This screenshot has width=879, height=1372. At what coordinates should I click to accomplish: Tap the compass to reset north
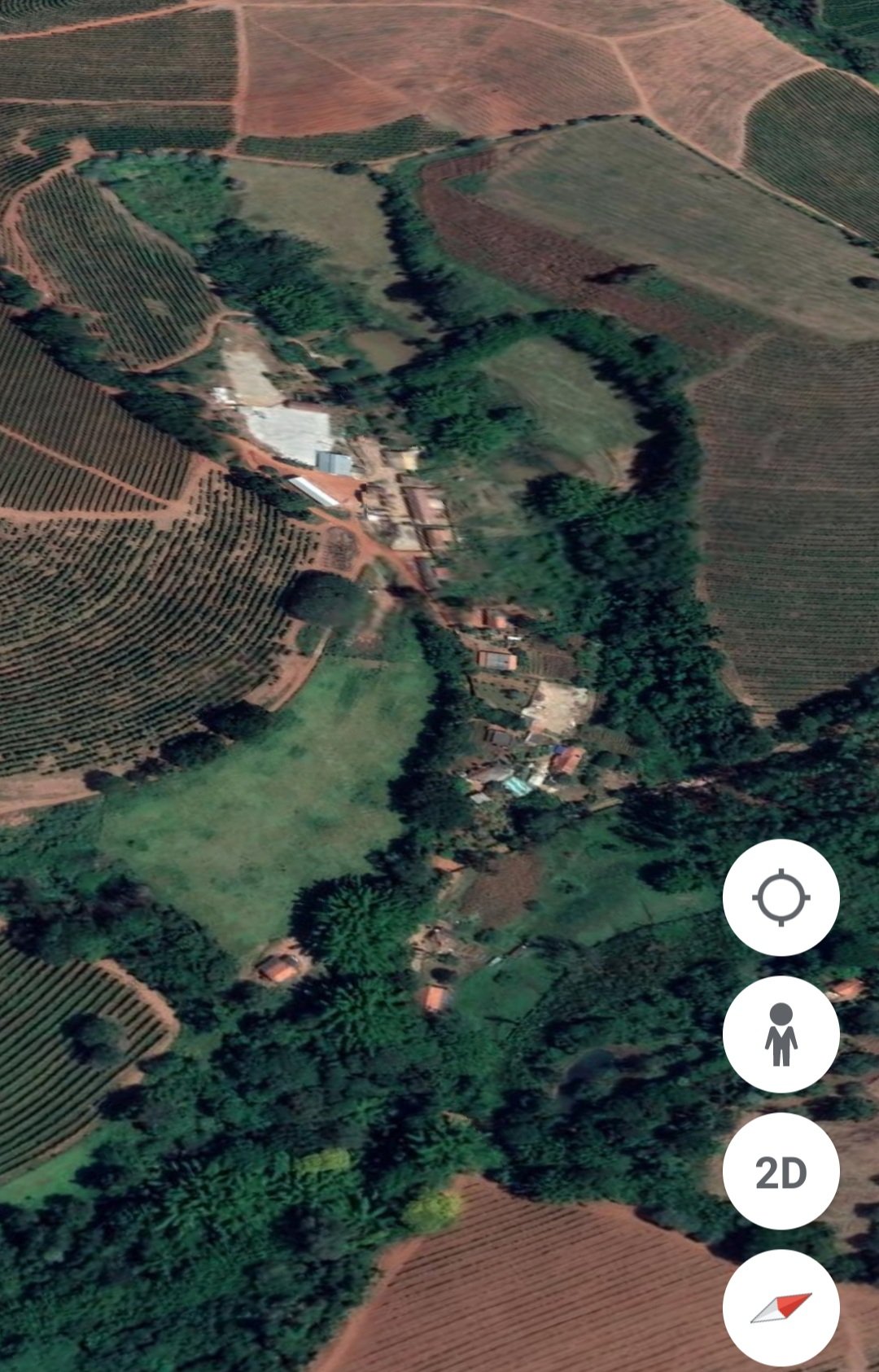(x=781, y=1308)
